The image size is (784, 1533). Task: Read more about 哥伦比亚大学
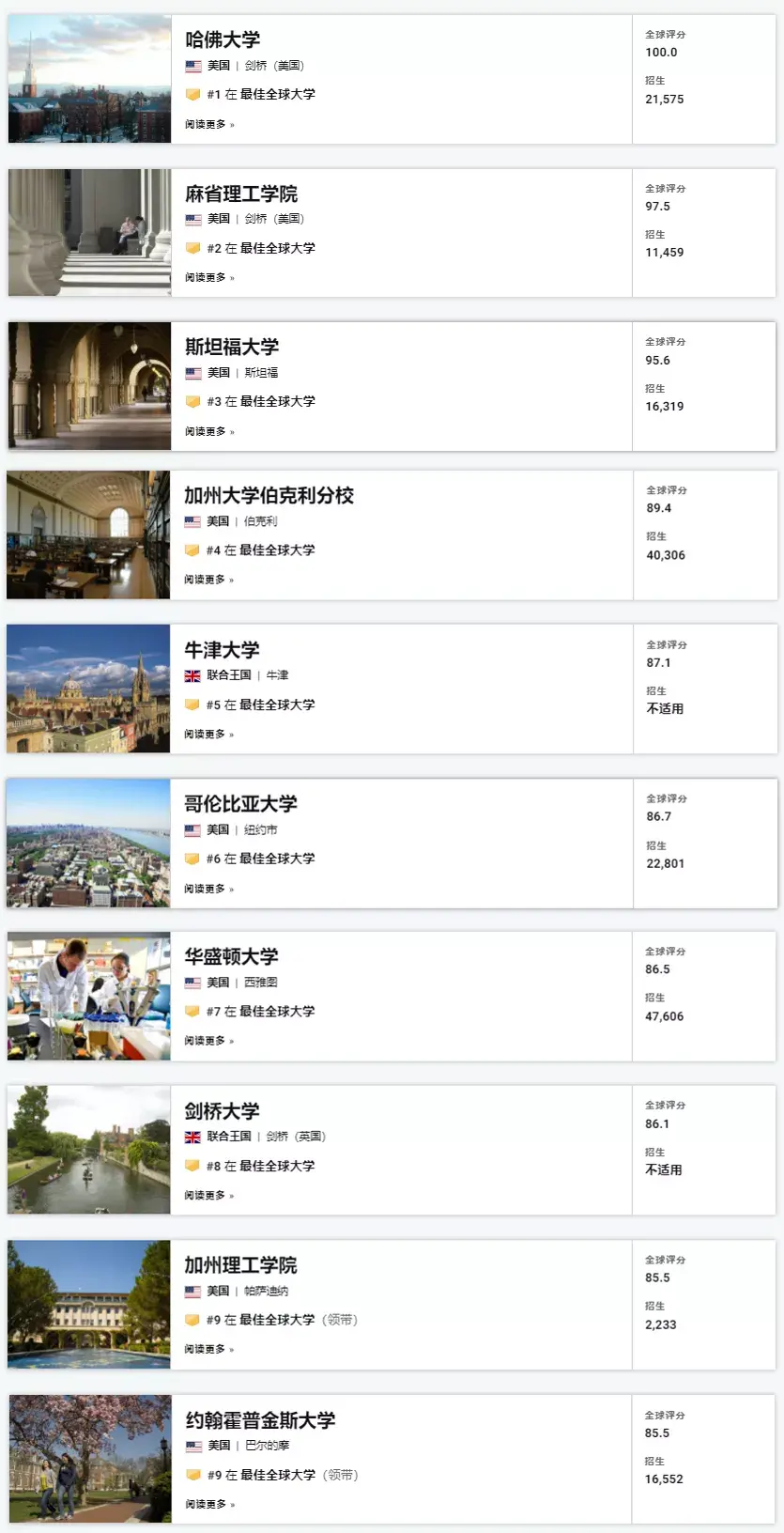(x=208, y=889)
